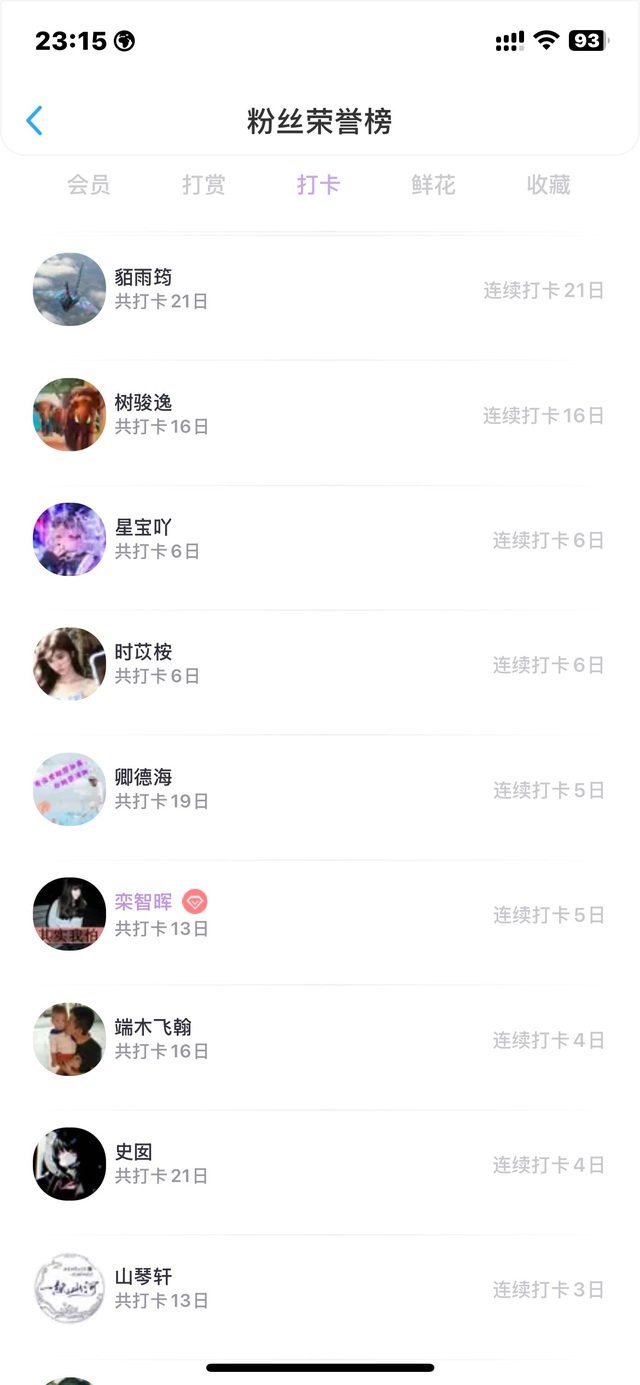View fan 山琴轩
640x1385 pixels.
tap(319, 1290)
